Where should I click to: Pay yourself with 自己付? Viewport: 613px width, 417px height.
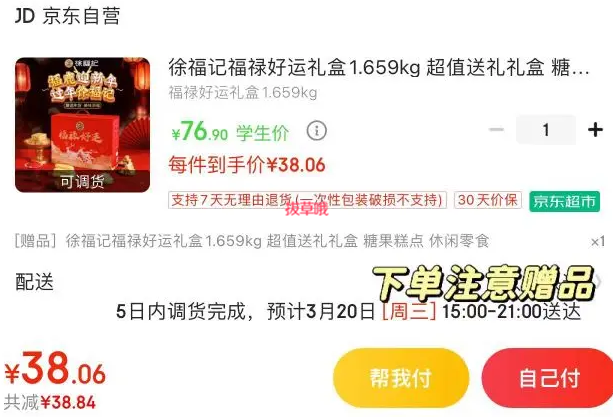coord(548,380)
